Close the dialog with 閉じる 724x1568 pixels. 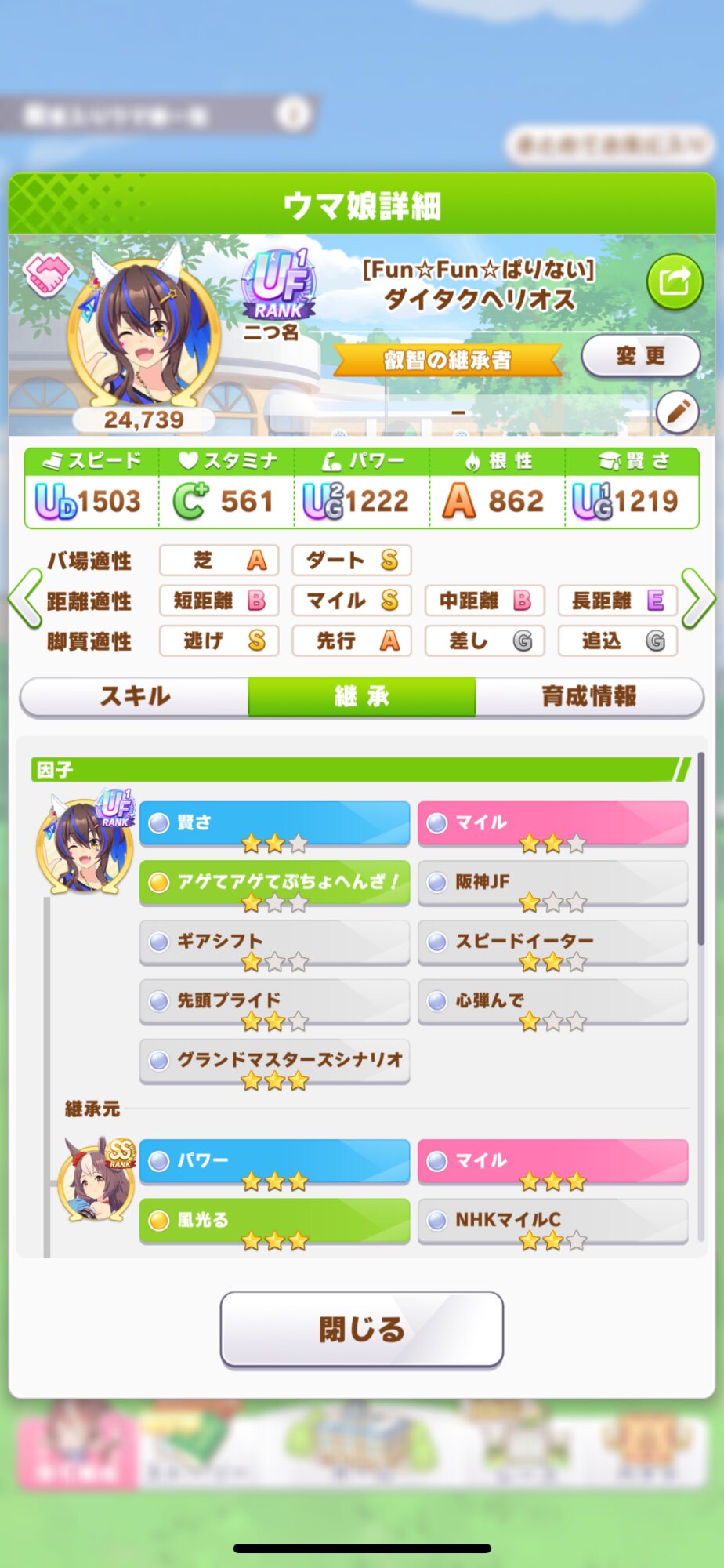(x=361, y=1329)
